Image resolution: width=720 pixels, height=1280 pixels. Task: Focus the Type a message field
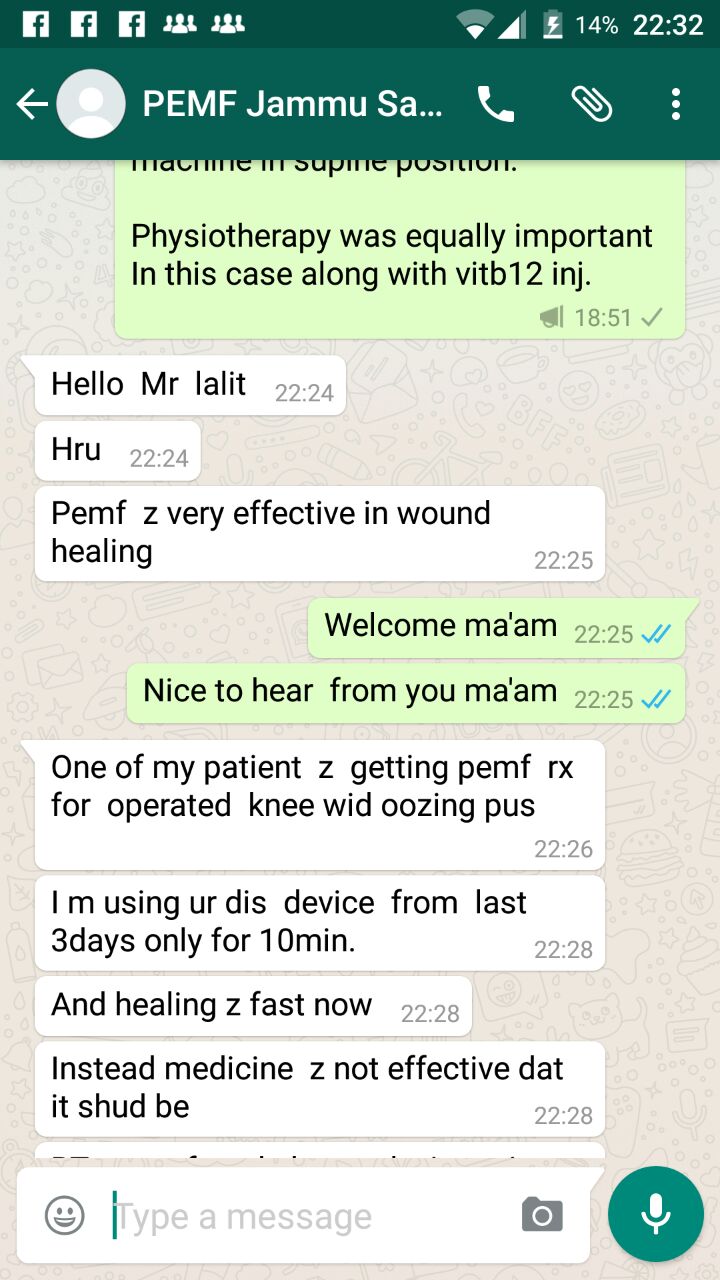(310, 1216)
